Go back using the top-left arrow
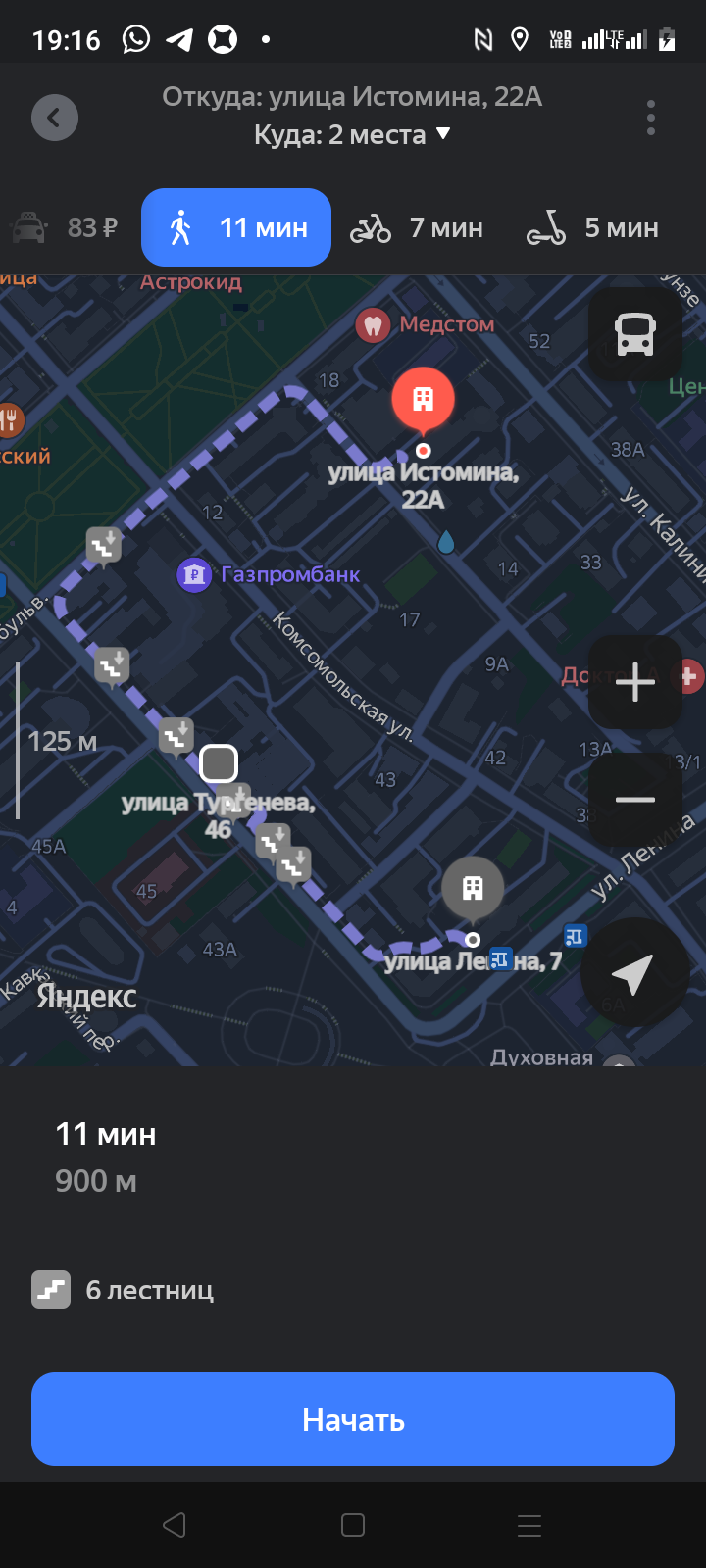The image size is (706, 1568). (x=54, y=118)
